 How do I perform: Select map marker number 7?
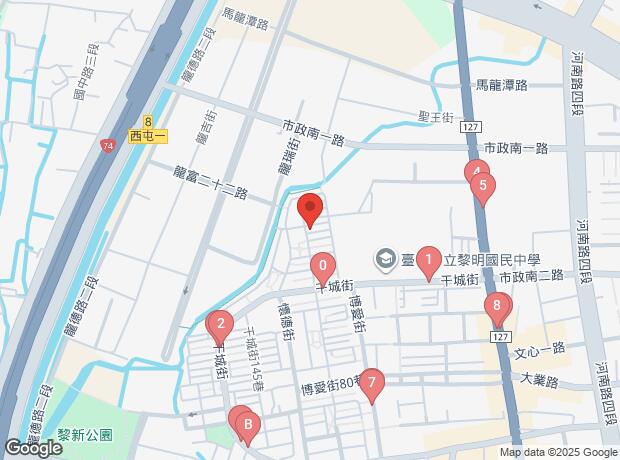(371, 382)
